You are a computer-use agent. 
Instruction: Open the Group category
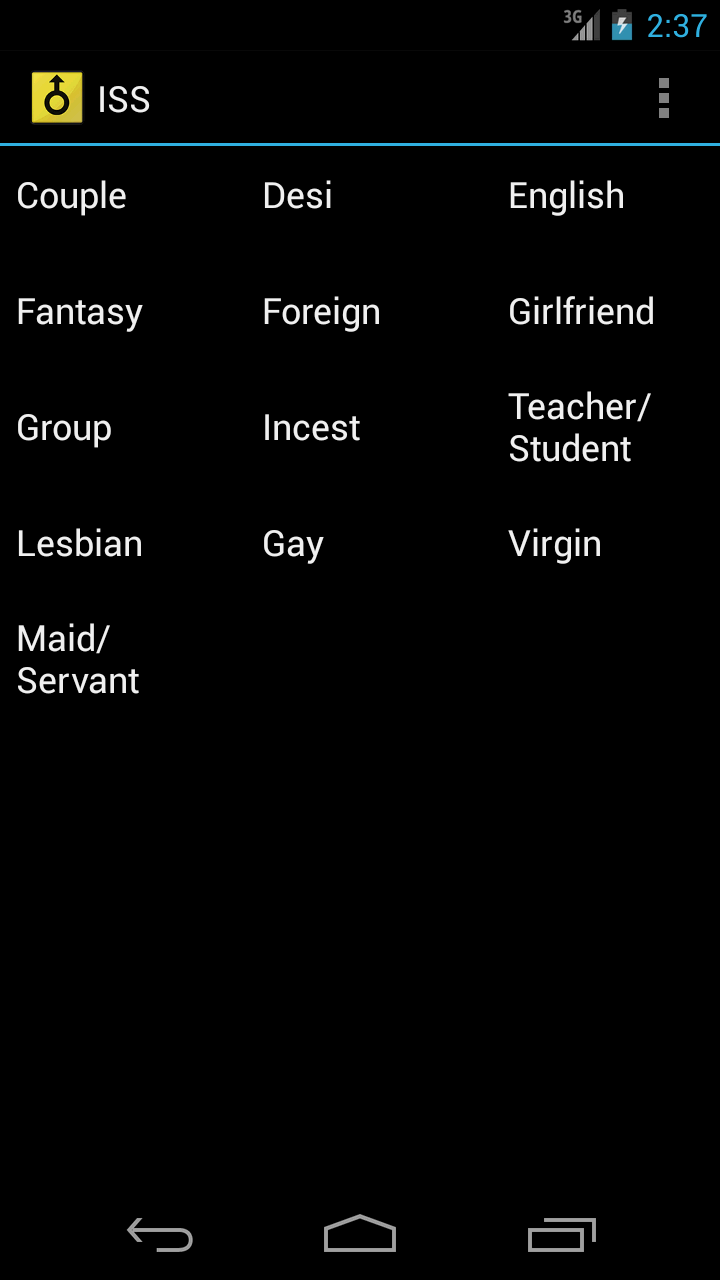[x=64, y=428]
